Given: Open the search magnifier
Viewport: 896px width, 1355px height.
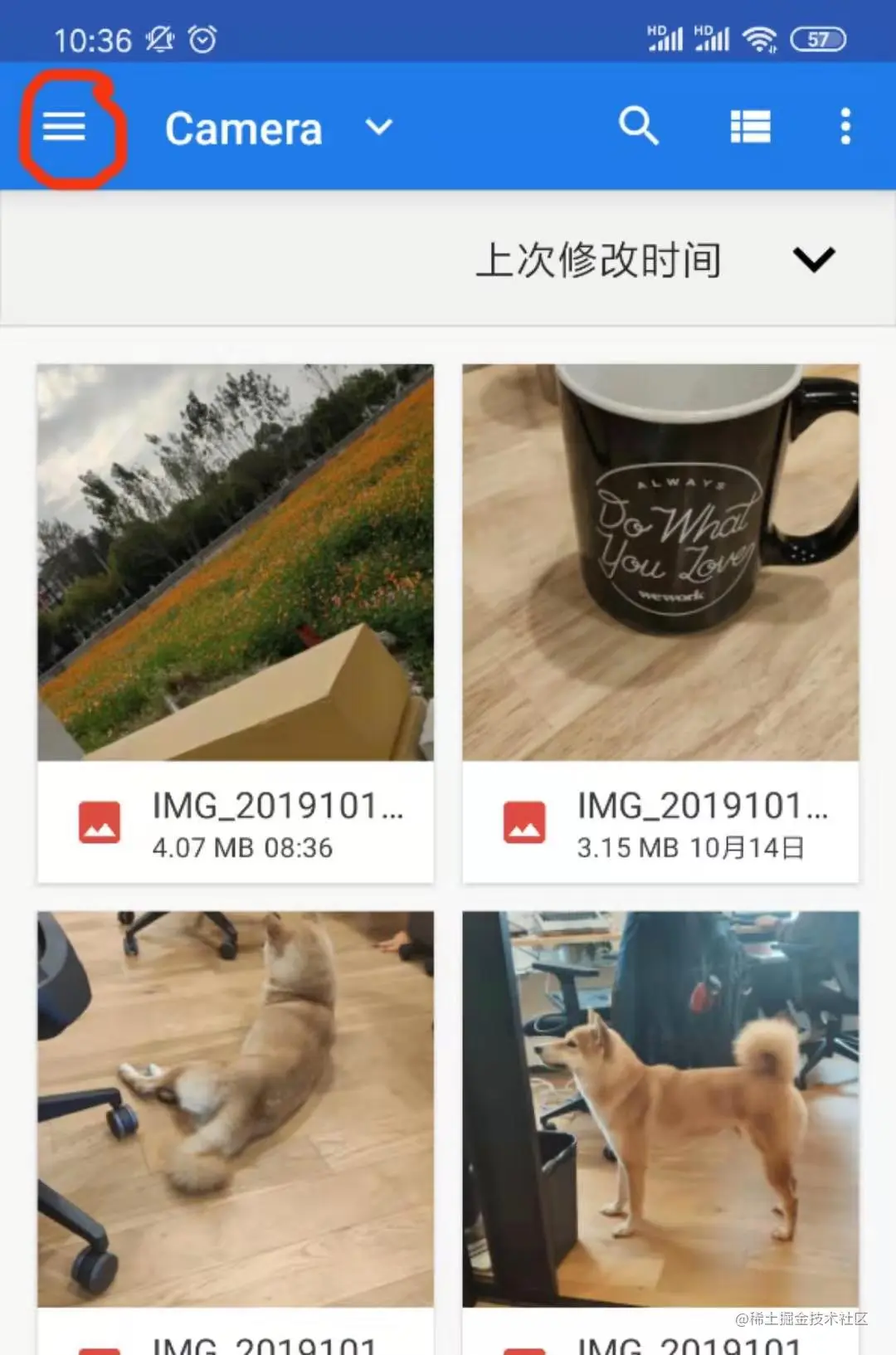Looking at the screenshot, I should [638, 127].
